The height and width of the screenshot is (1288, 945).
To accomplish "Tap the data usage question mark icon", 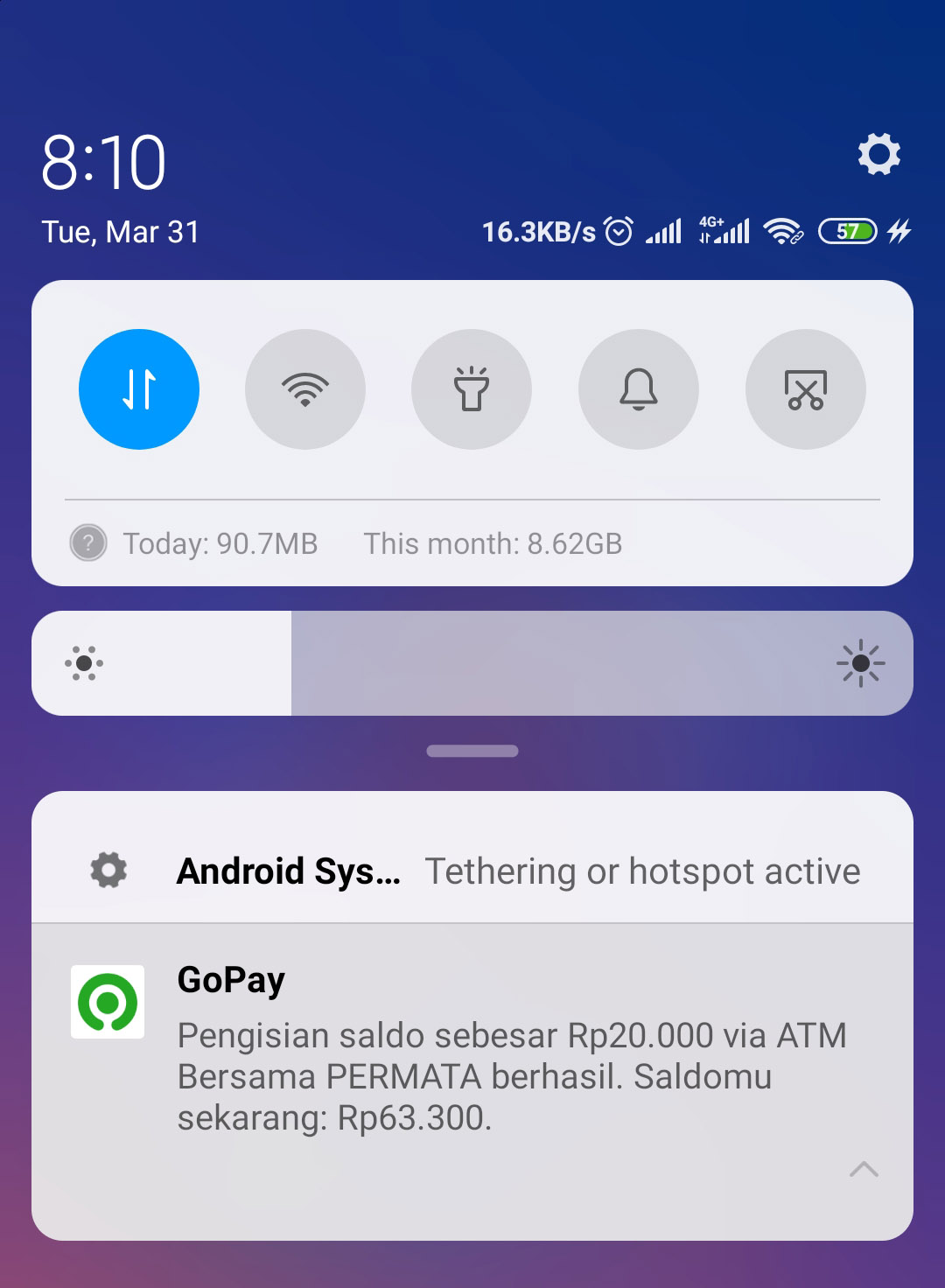I will point(87,543).
